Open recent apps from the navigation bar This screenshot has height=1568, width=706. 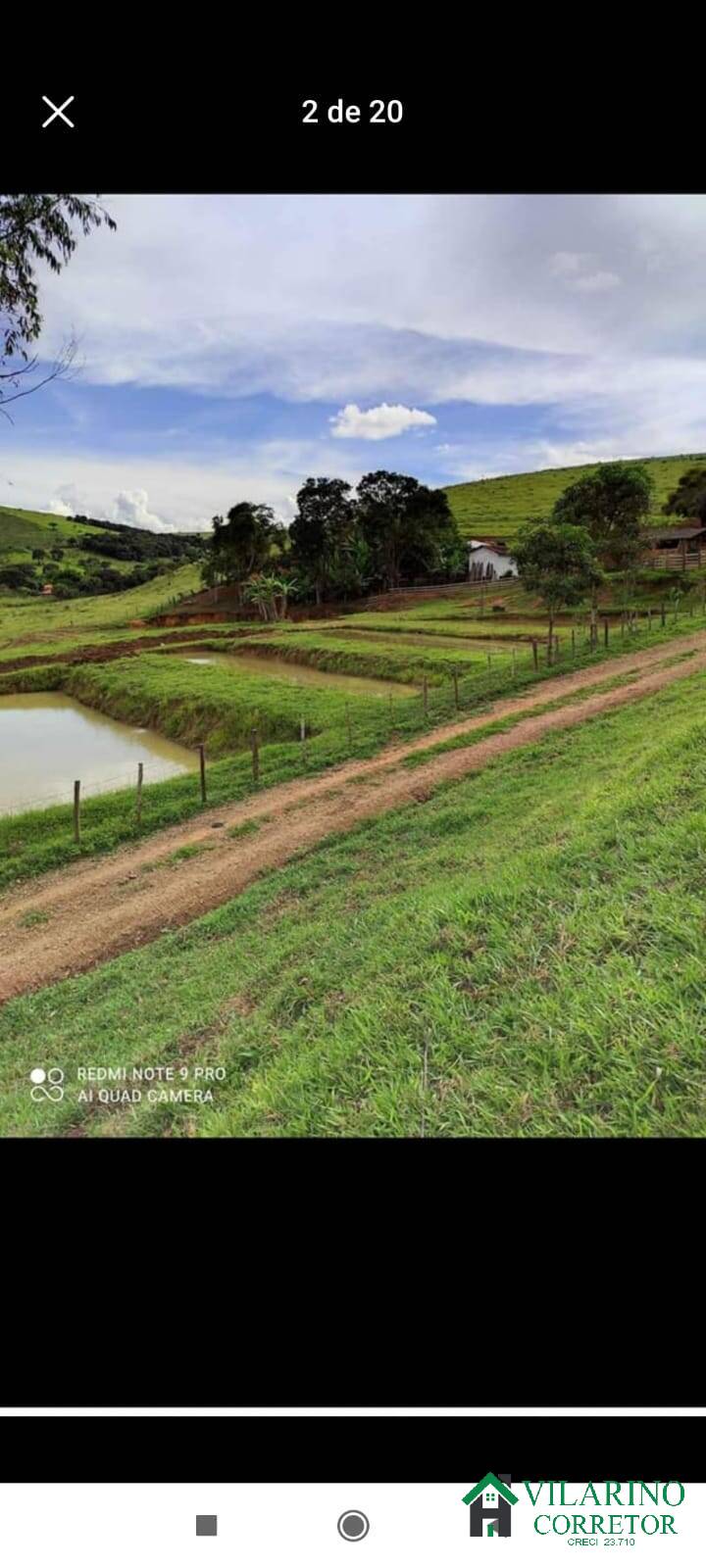click(x=206, y=1526)
